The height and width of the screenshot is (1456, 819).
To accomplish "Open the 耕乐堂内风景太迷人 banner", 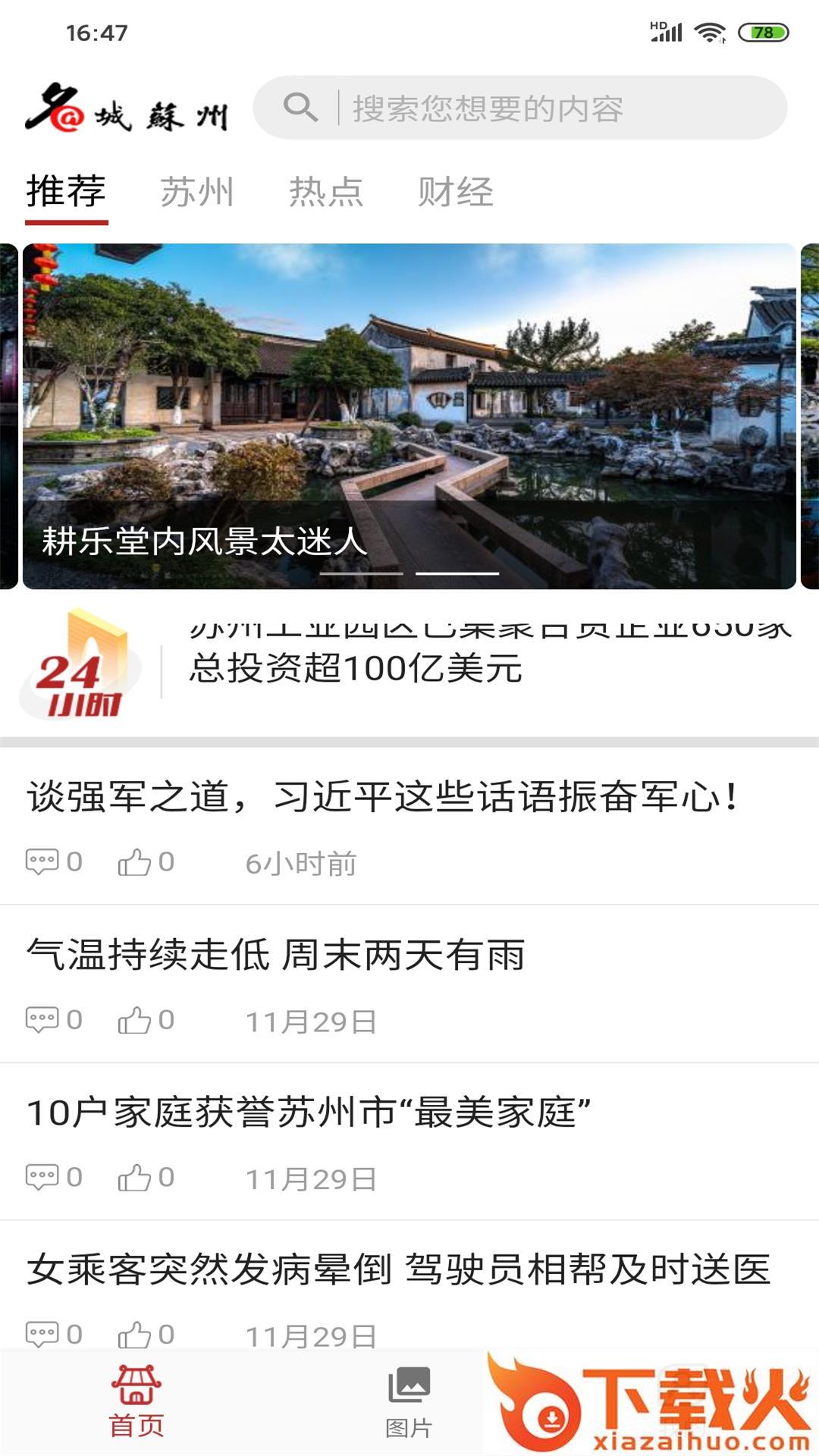I will coord(409,416).
